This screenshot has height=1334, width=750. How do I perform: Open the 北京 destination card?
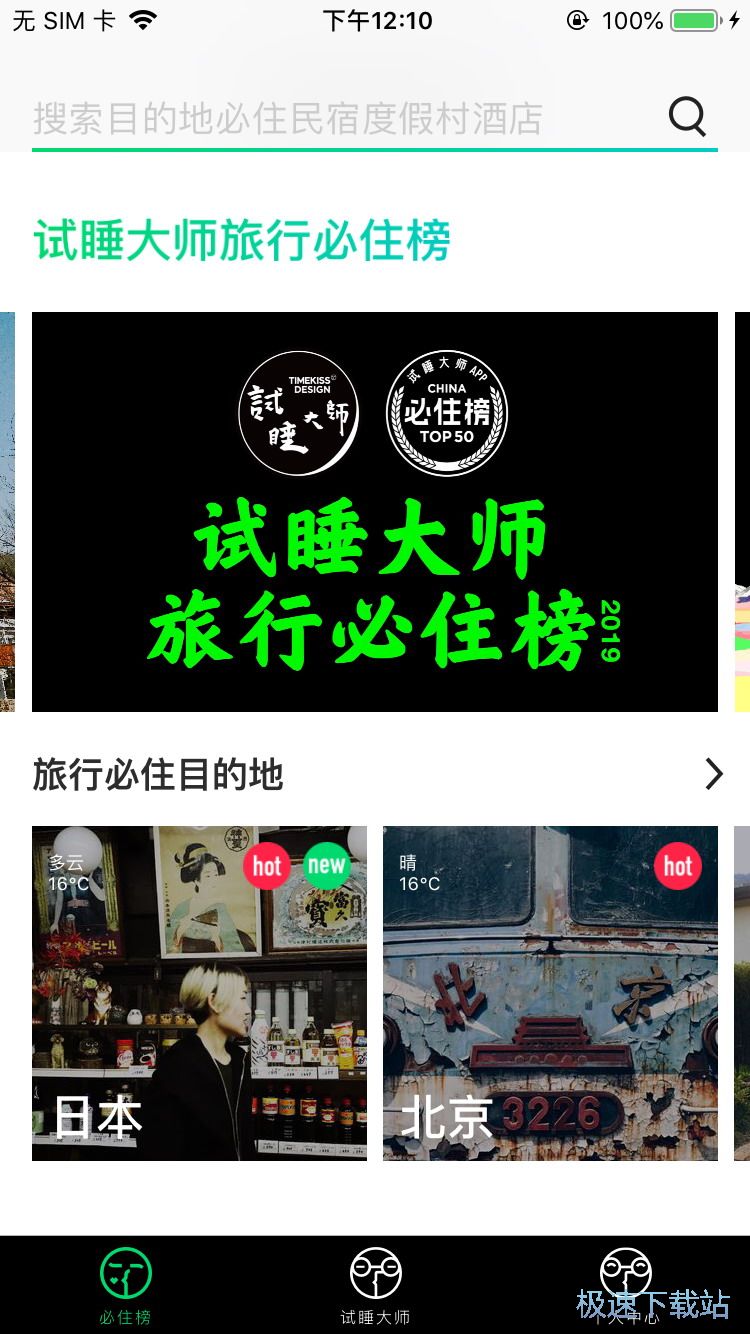click(x=550, y=993)
